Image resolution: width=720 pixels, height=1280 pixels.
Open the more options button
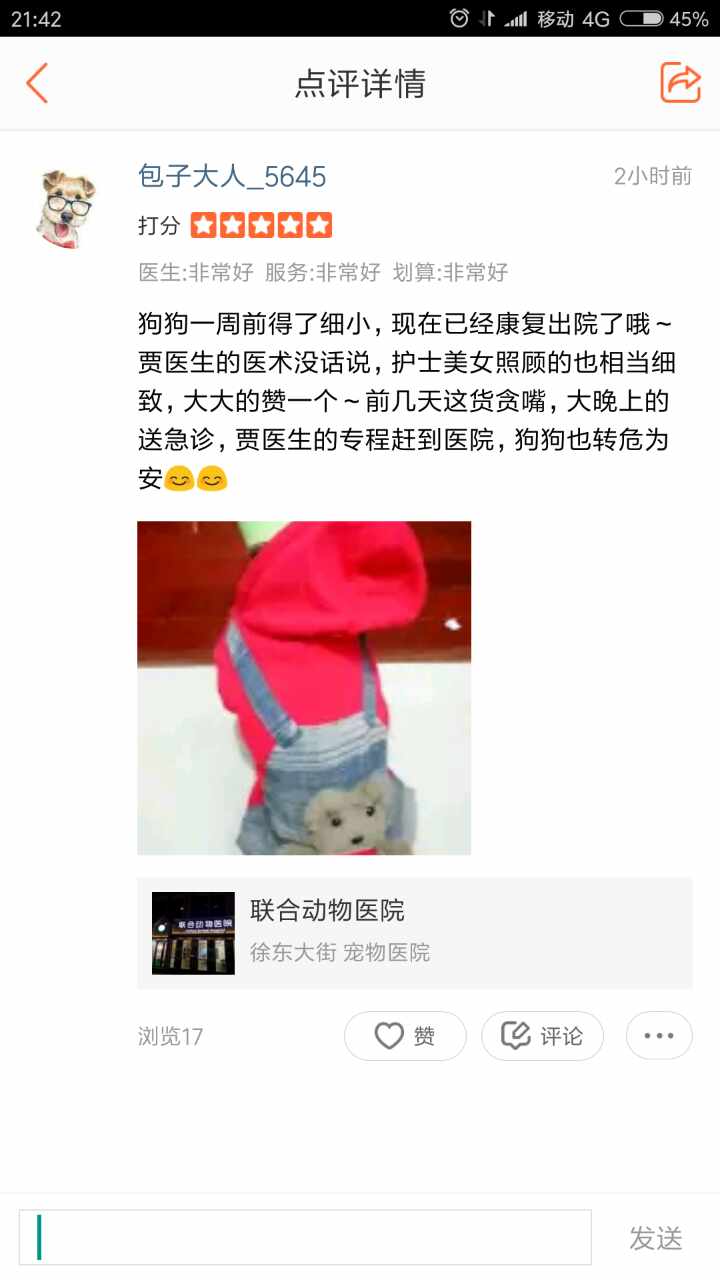(x=659, y=1036)
